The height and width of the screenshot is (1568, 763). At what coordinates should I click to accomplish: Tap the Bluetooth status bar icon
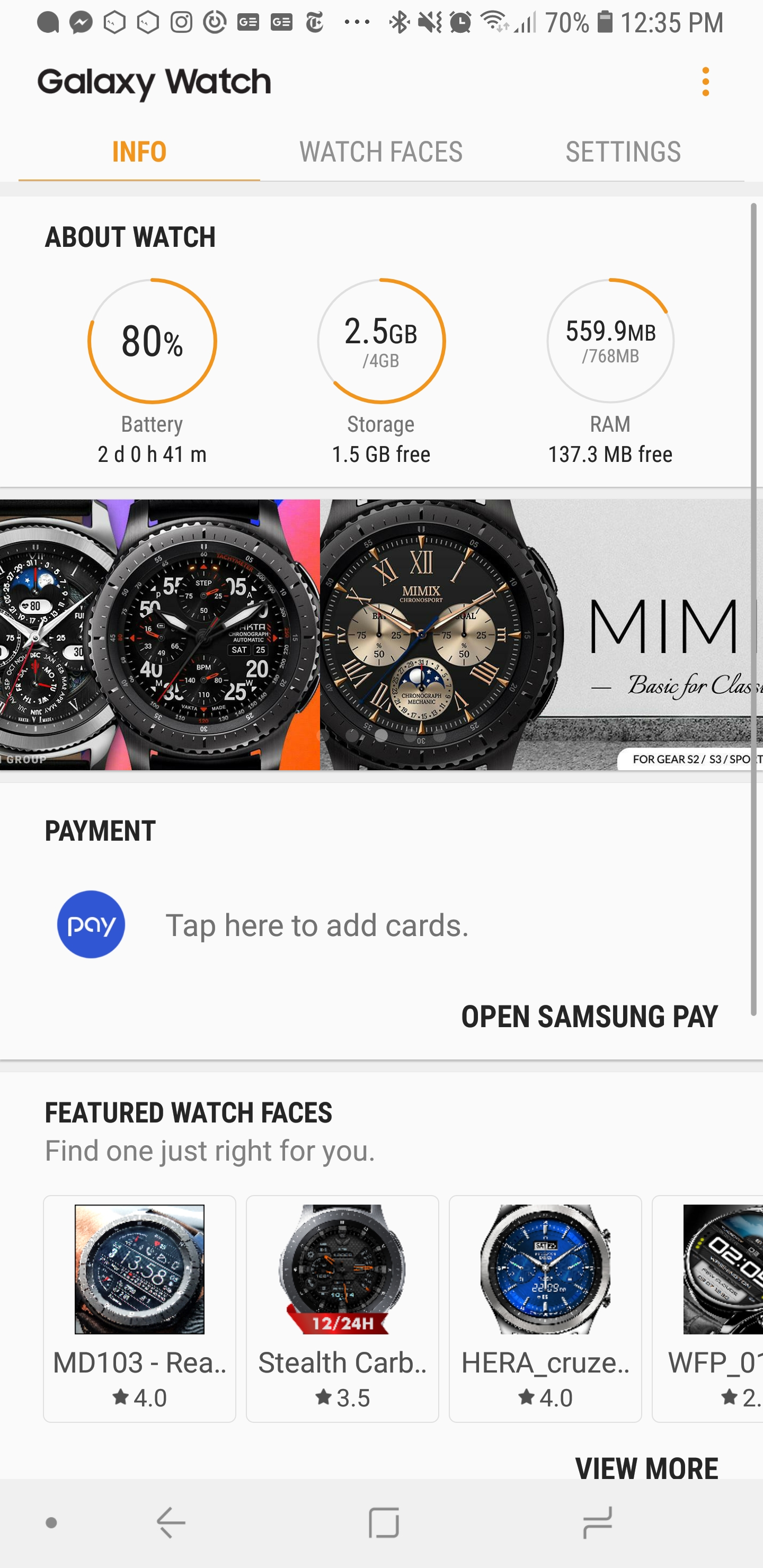tap(399, 22)
